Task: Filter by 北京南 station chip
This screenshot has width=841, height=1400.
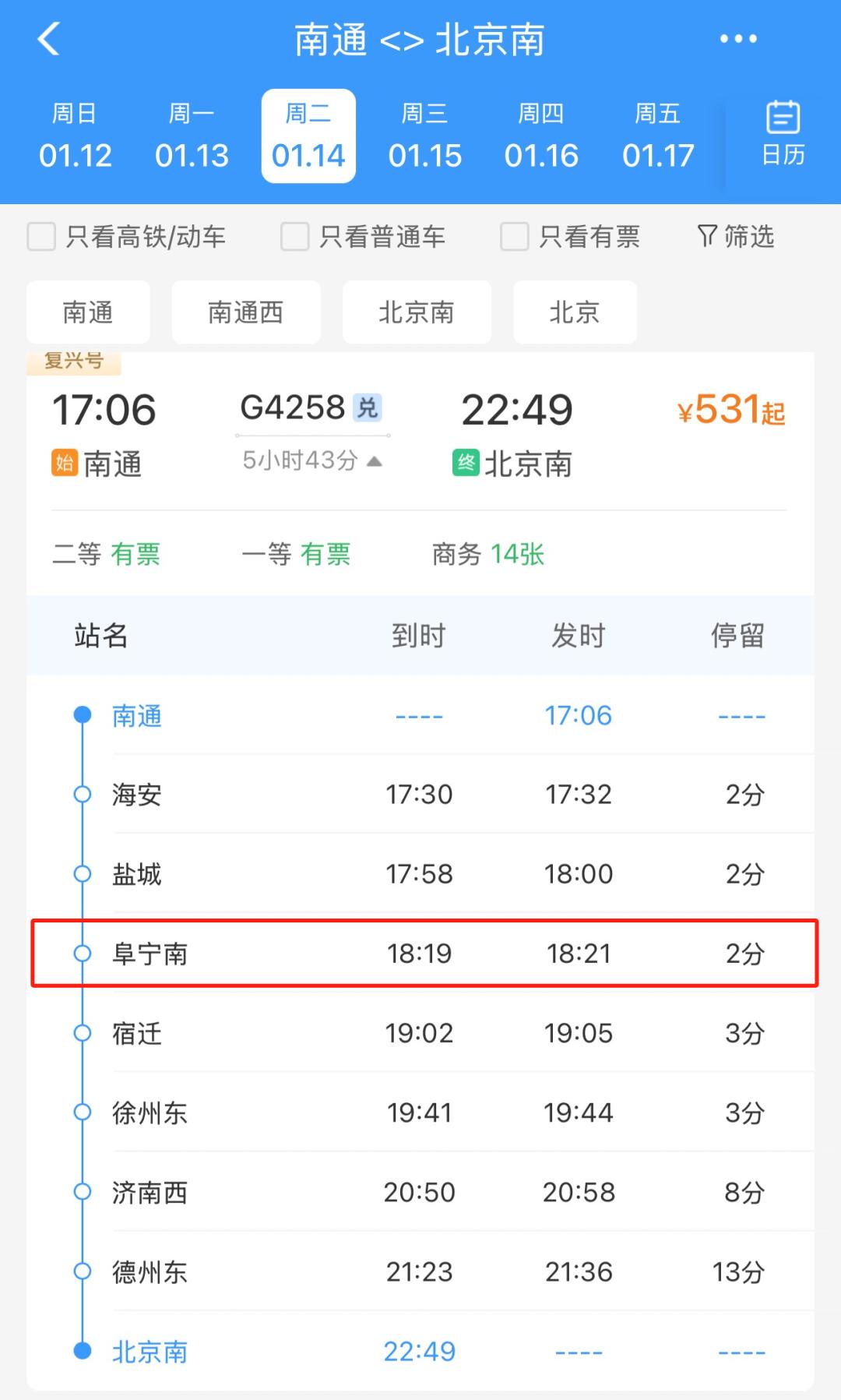Action: 417,312
